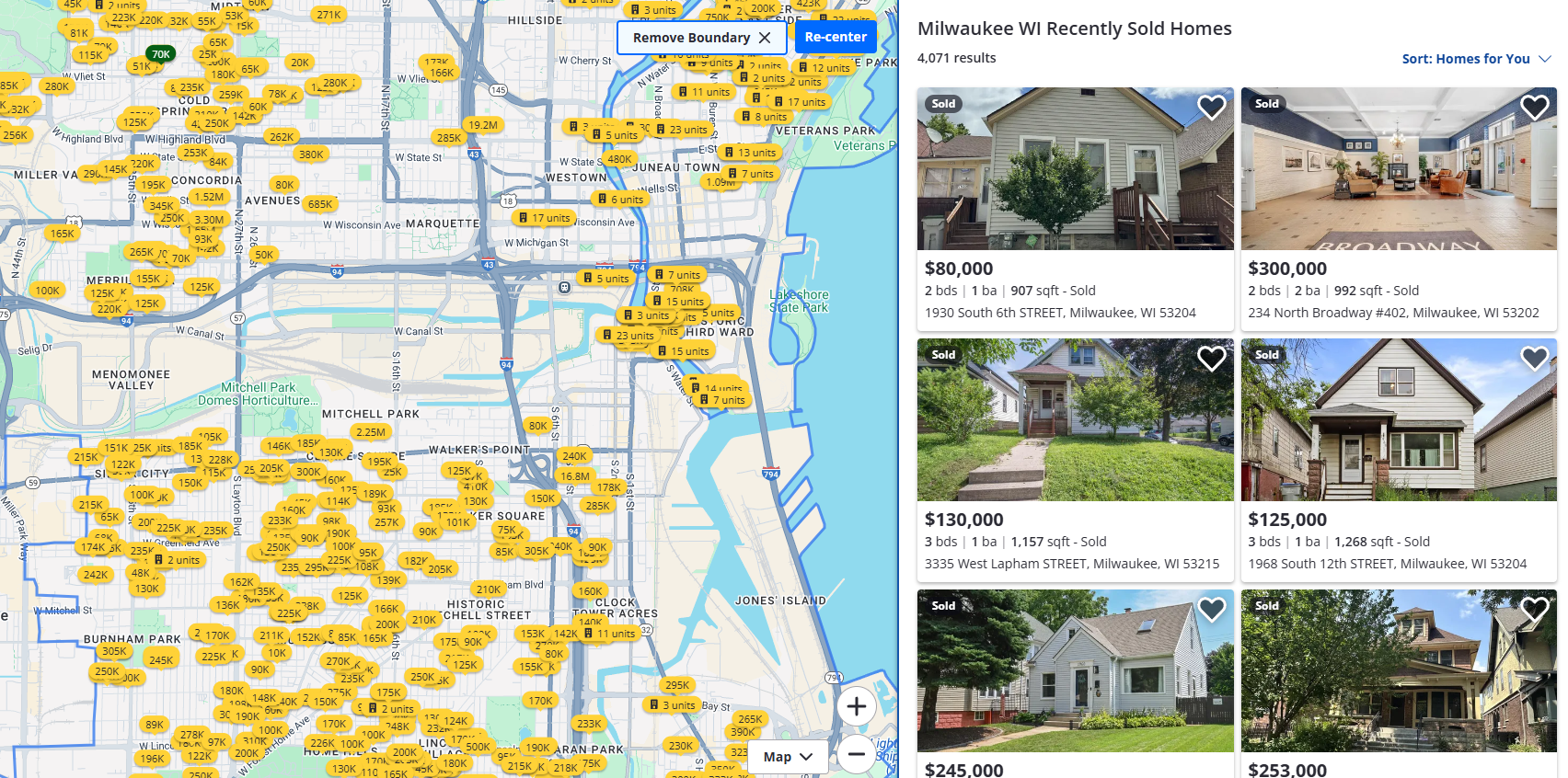1568x778 pixels.
Task: Tap the Remove Boundary button
Action: [x=701, y=38]
